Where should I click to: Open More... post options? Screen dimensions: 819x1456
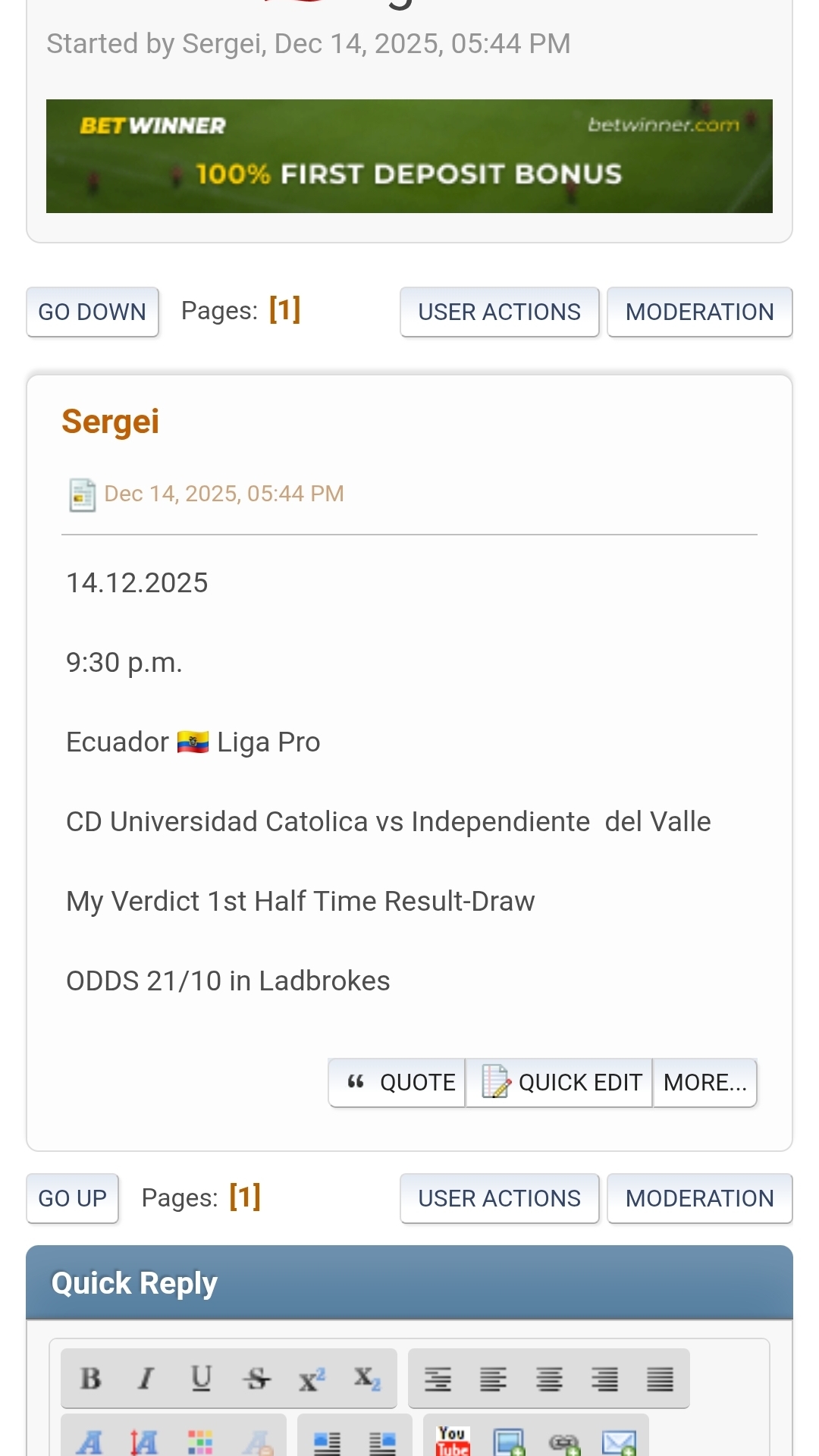(704, 1082)
